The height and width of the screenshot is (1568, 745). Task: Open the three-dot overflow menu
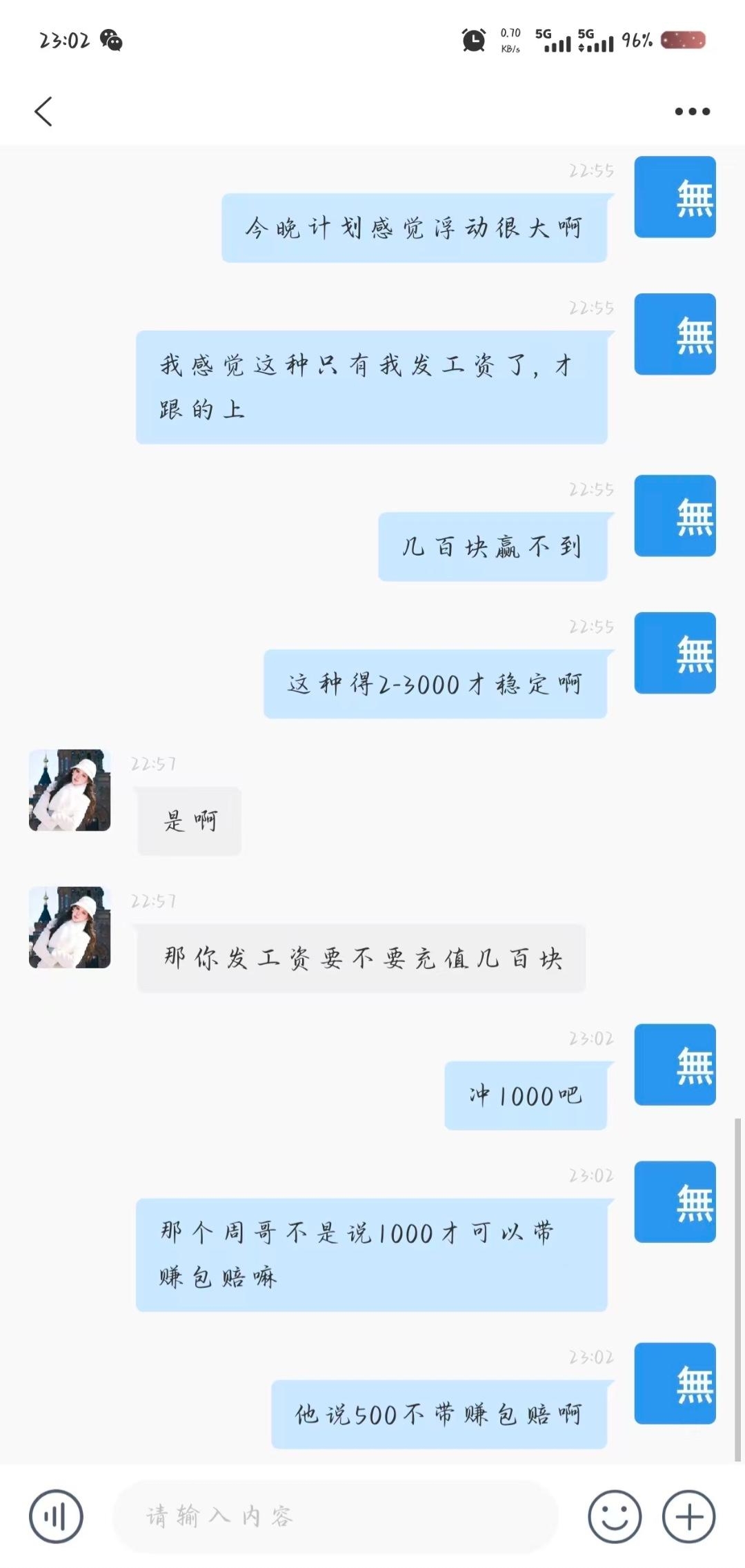[692, 111]
